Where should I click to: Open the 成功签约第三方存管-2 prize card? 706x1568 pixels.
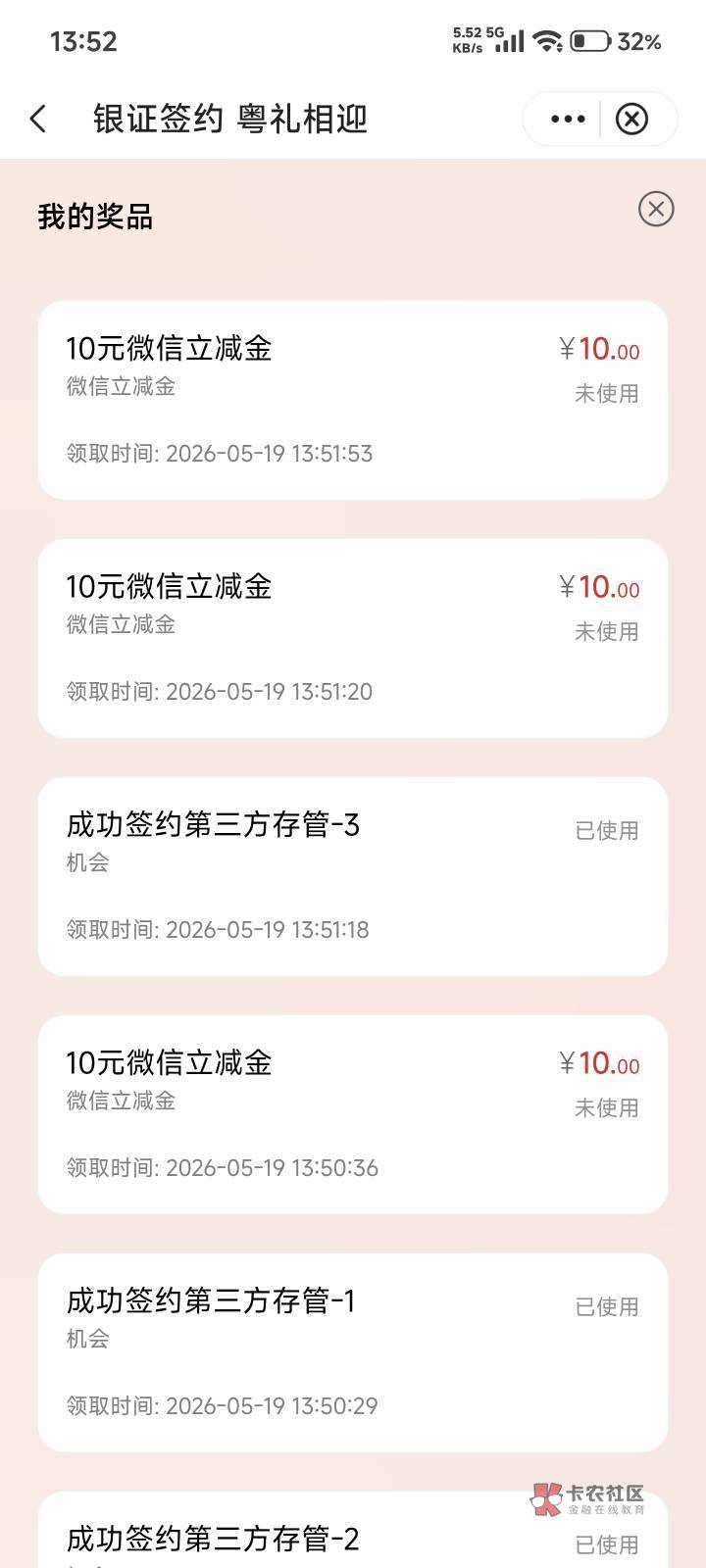[x=353, y=1530]
